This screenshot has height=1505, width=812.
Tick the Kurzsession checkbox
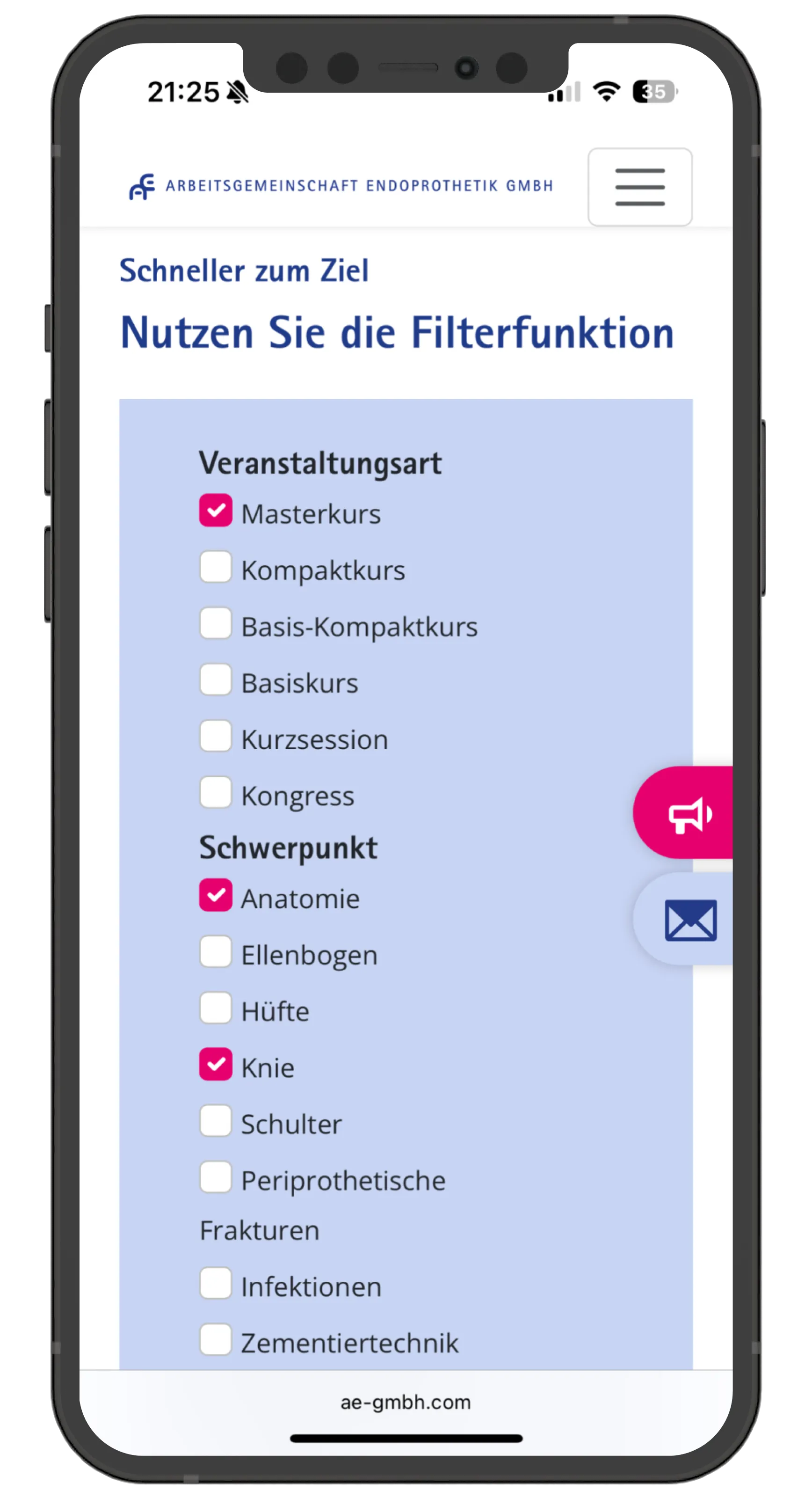pyautogui.click(x=216, y=736)
